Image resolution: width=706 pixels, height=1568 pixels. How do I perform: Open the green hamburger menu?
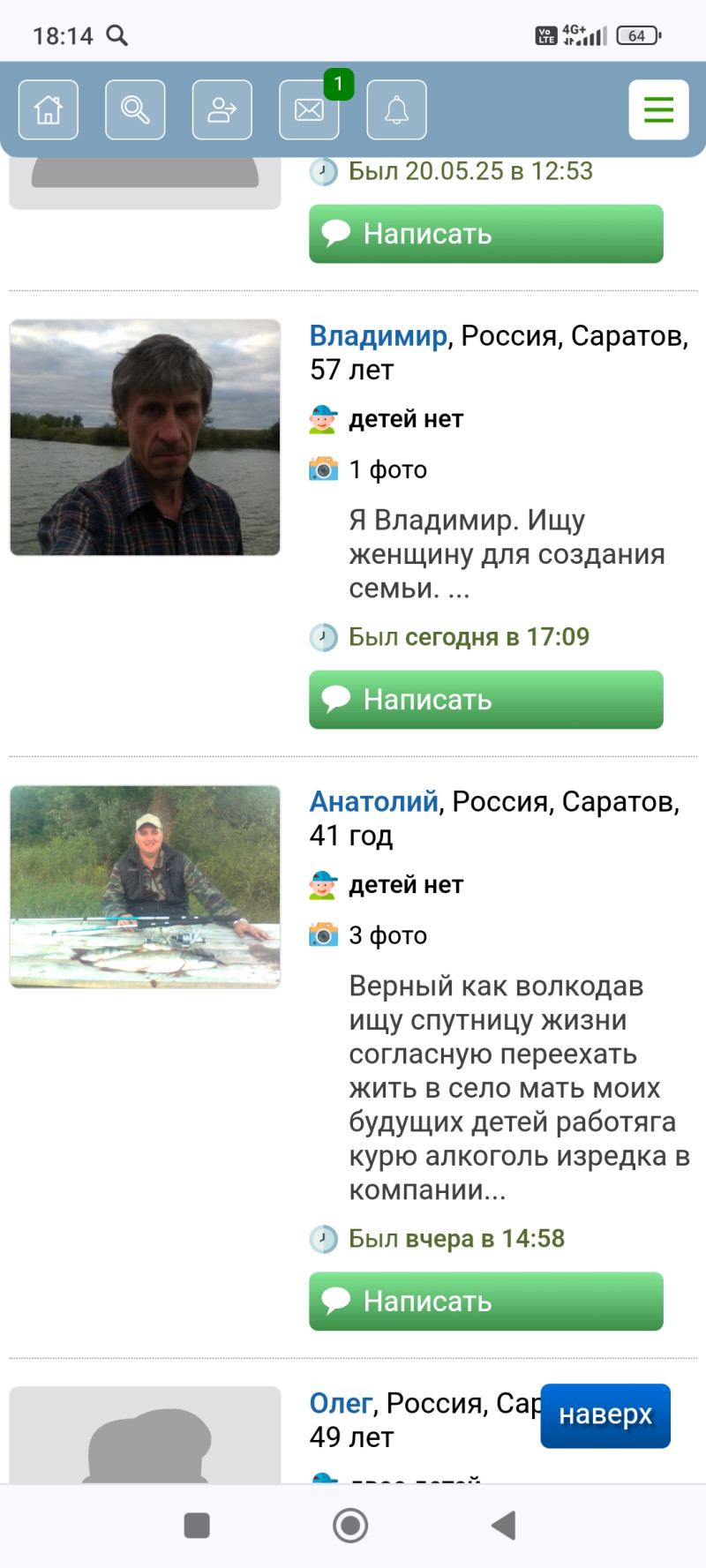658,109
